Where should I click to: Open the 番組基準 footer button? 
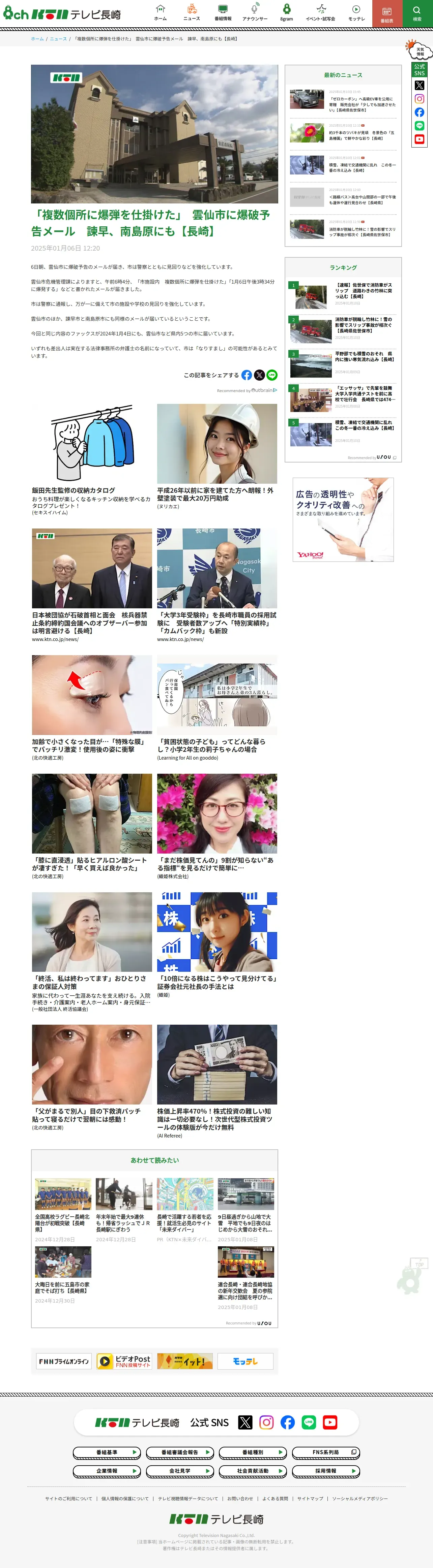click(x=107, y=1452)
